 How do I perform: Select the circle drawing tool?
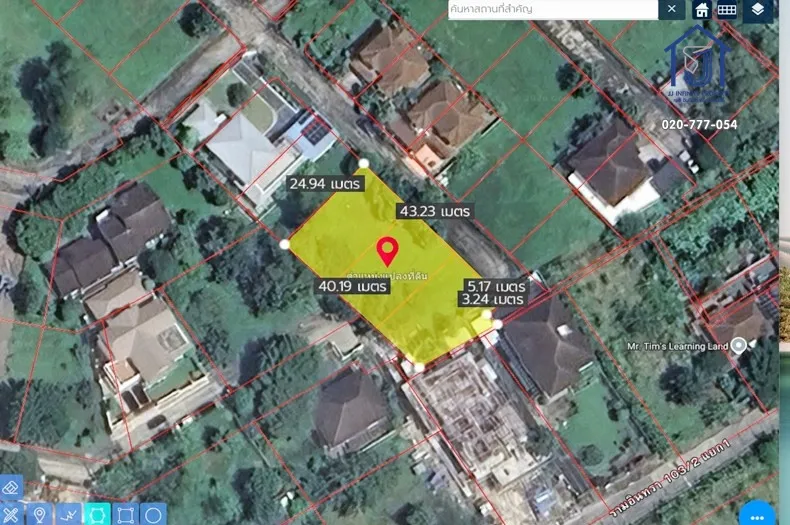coord(154,514)
